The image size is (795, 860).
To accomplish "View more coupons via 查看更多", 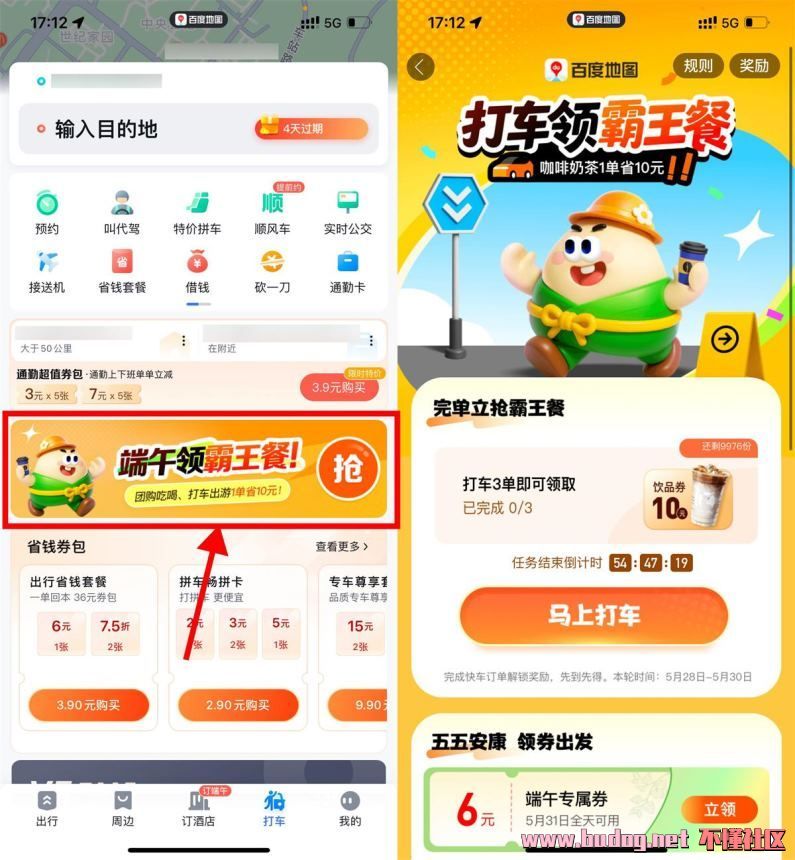I will point(341,546).
